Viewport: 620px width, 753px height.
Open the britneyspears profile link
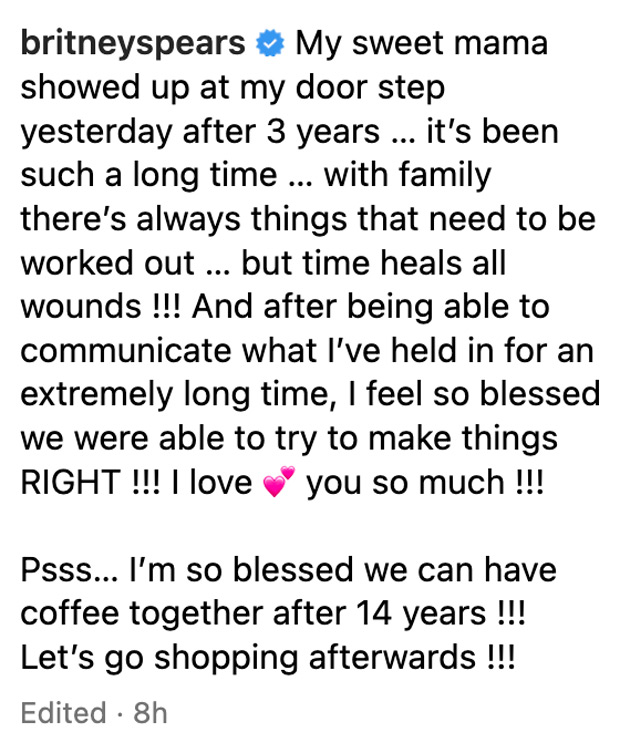(x=132, y=44)
